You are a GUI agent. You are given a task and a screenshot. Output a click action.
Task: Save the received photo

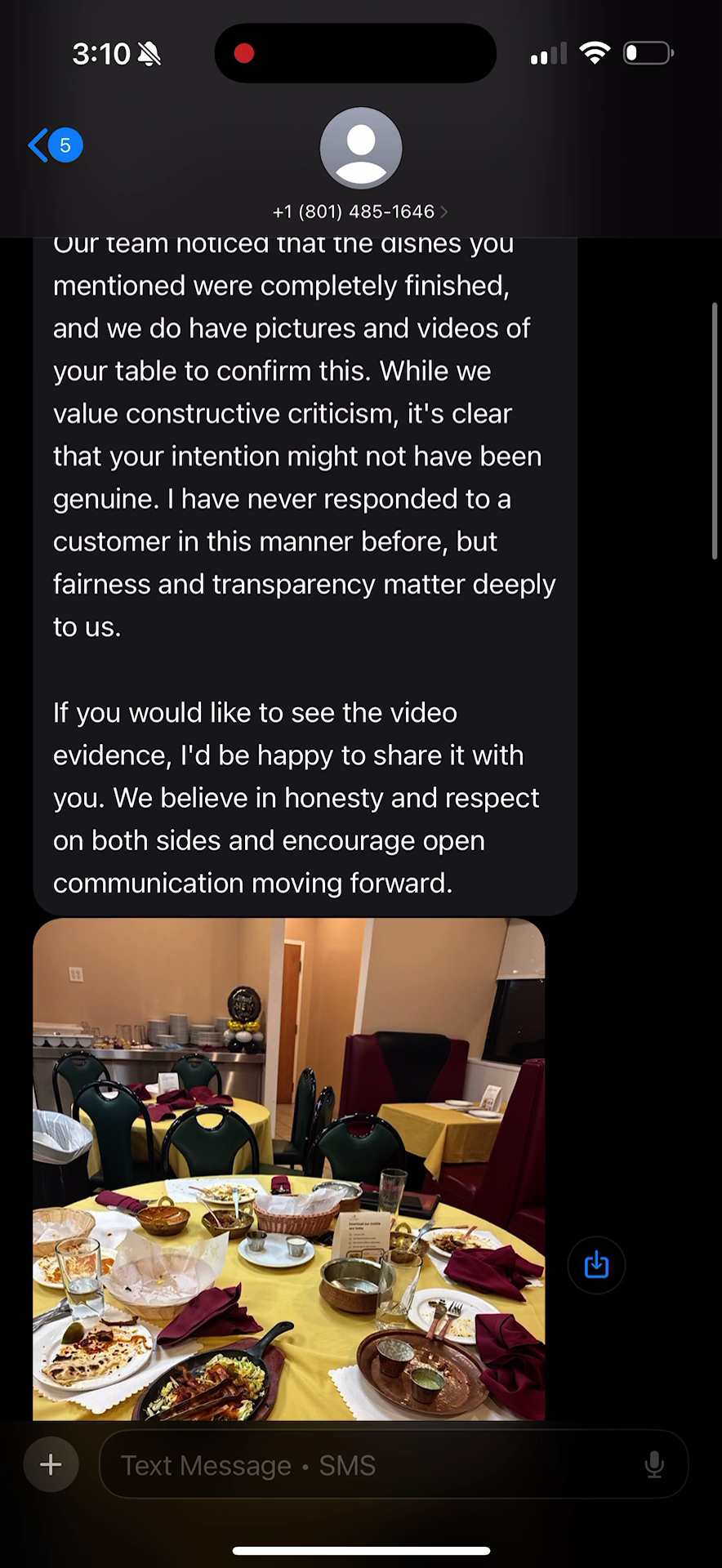[x=596, y=1265]
